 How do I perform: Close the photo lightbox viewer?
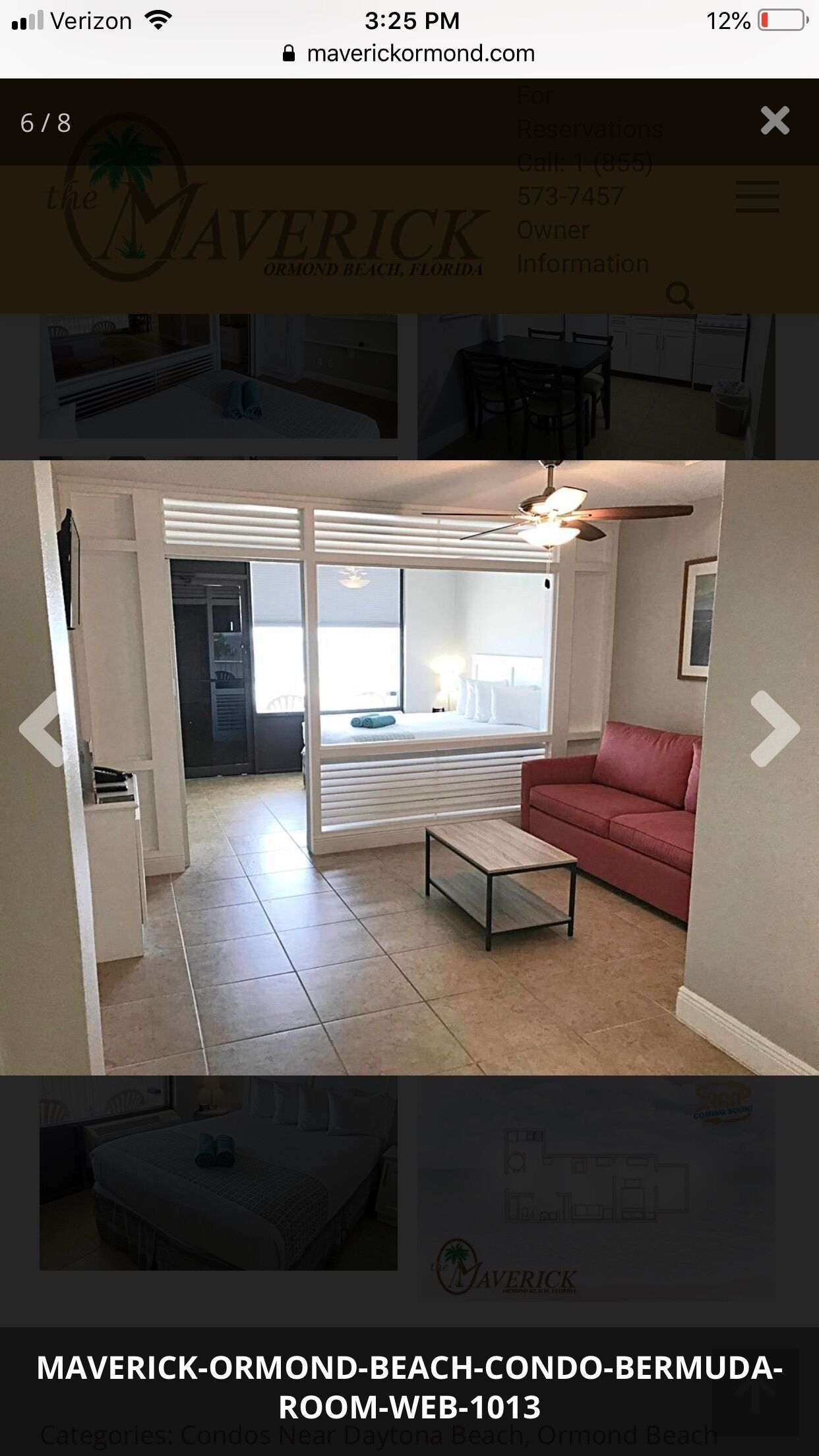(x=775, y=121)
